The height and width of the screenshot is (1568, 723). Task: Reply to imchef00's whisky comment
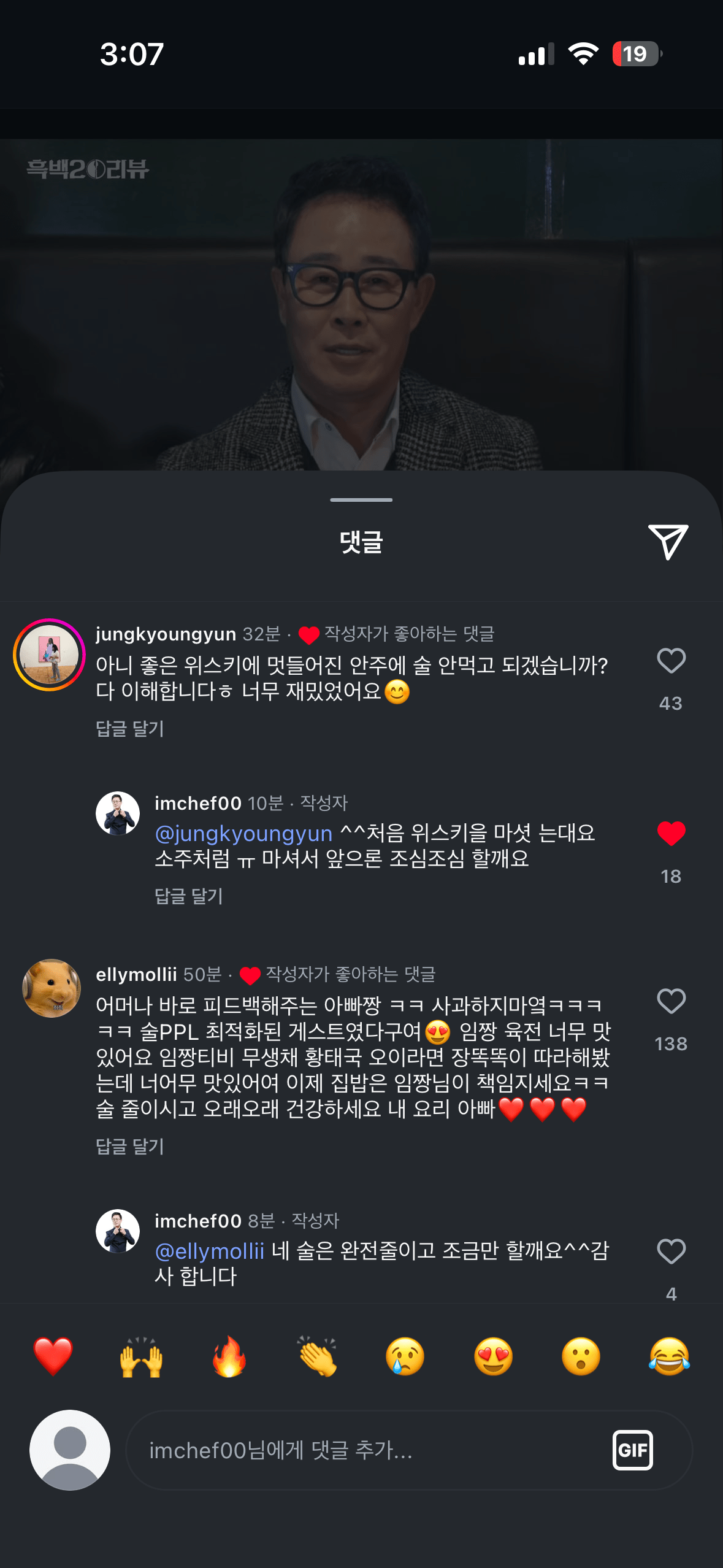(x=189, y=896)
